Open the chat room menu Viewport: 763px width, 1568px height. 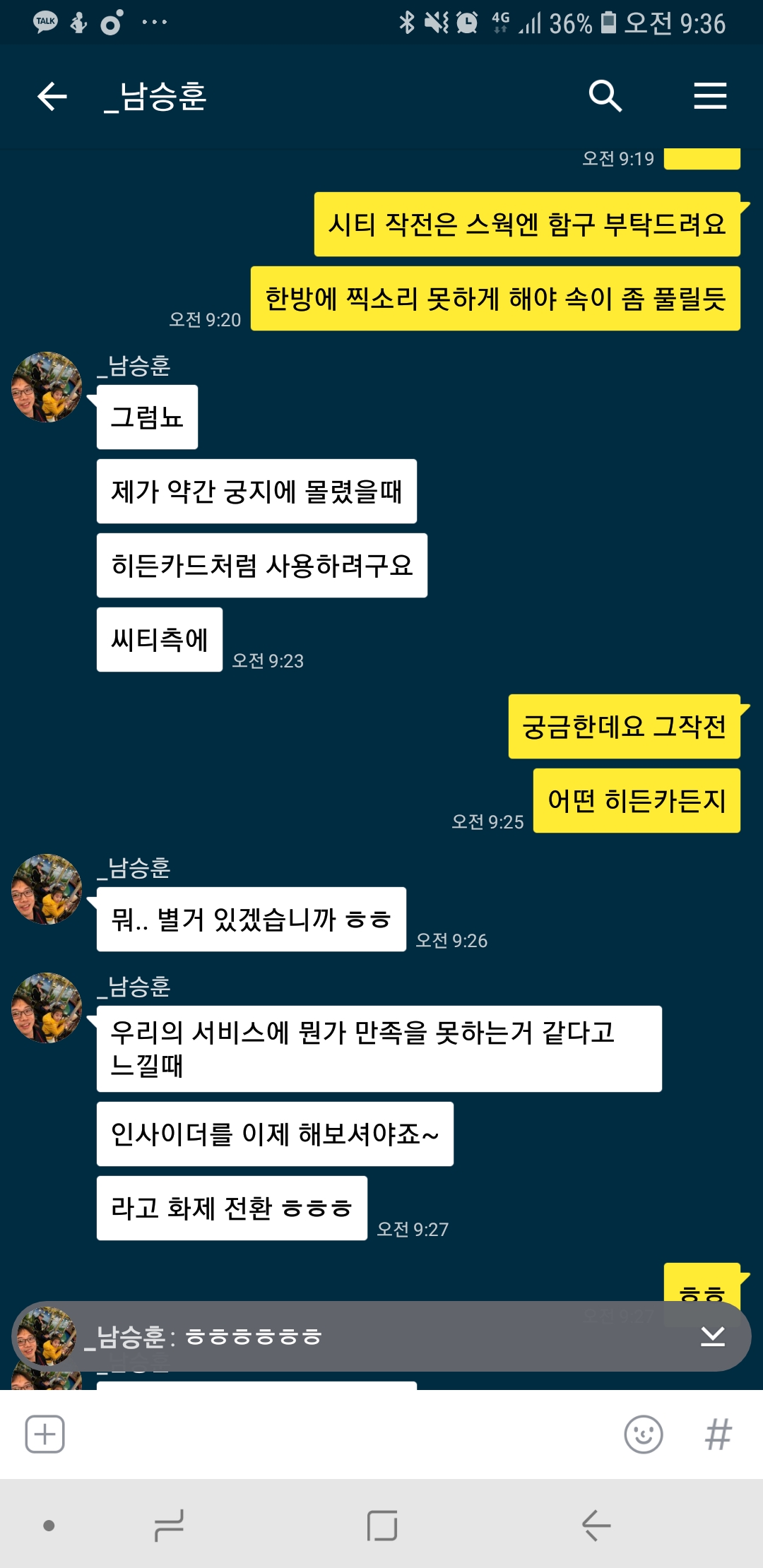710,96
